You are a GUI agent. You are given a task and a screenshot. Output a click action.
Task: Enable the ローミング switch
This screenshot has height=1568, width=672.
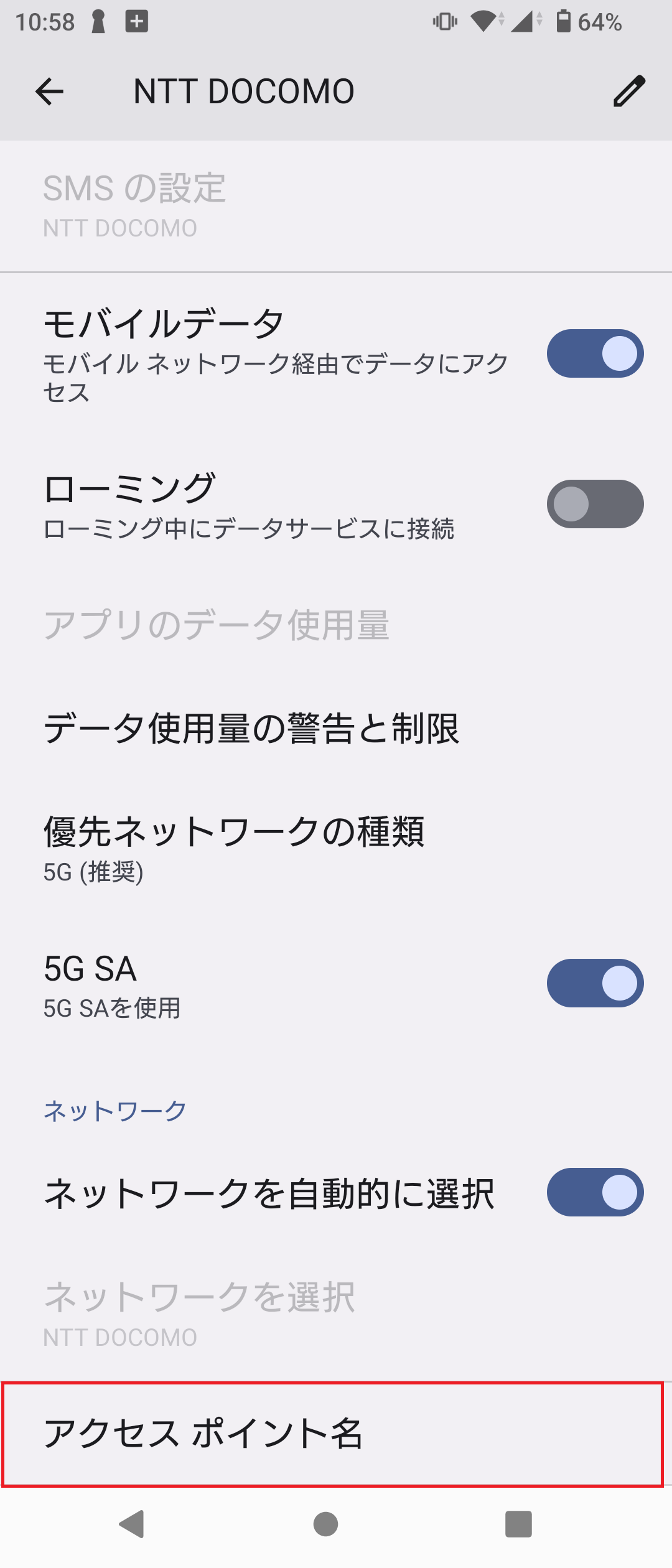click(x=595, y=504)
